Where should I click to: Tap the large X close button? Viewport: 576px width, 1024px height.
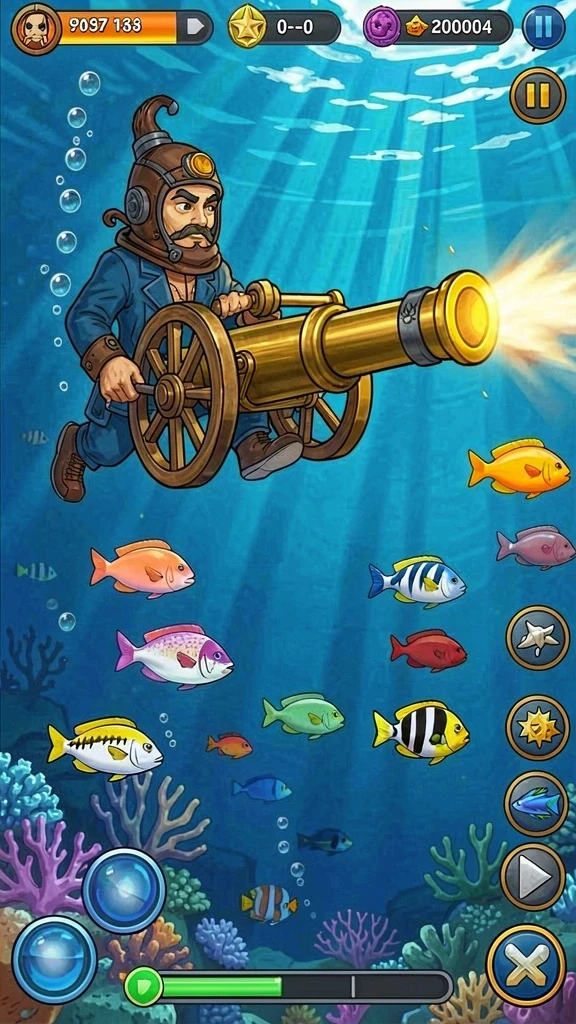[526, 965]
